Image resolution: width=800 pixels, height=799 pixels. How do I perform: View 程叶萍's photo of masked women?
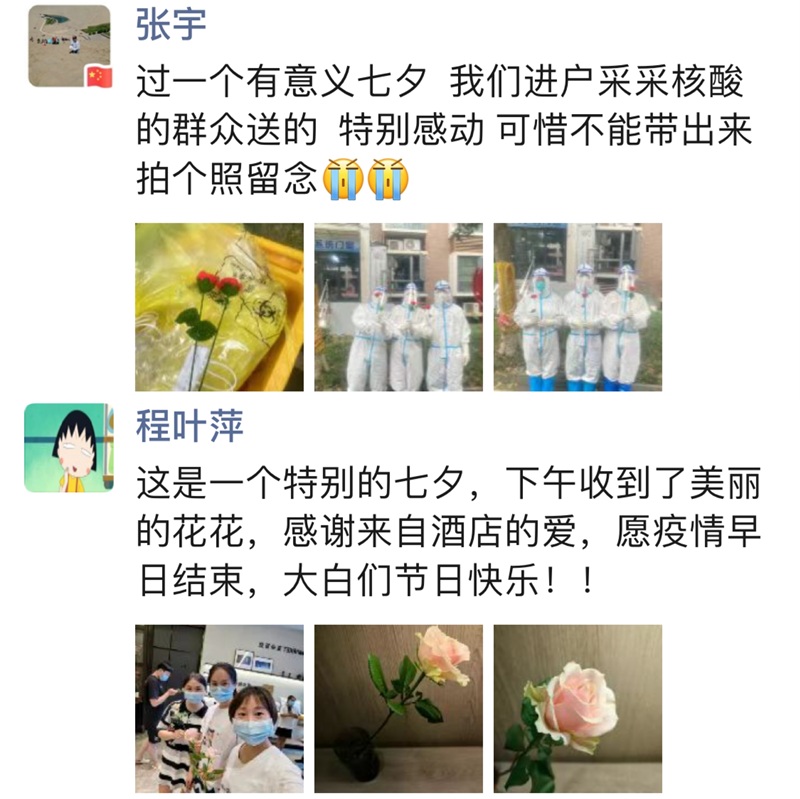click(x=219, y=708)
